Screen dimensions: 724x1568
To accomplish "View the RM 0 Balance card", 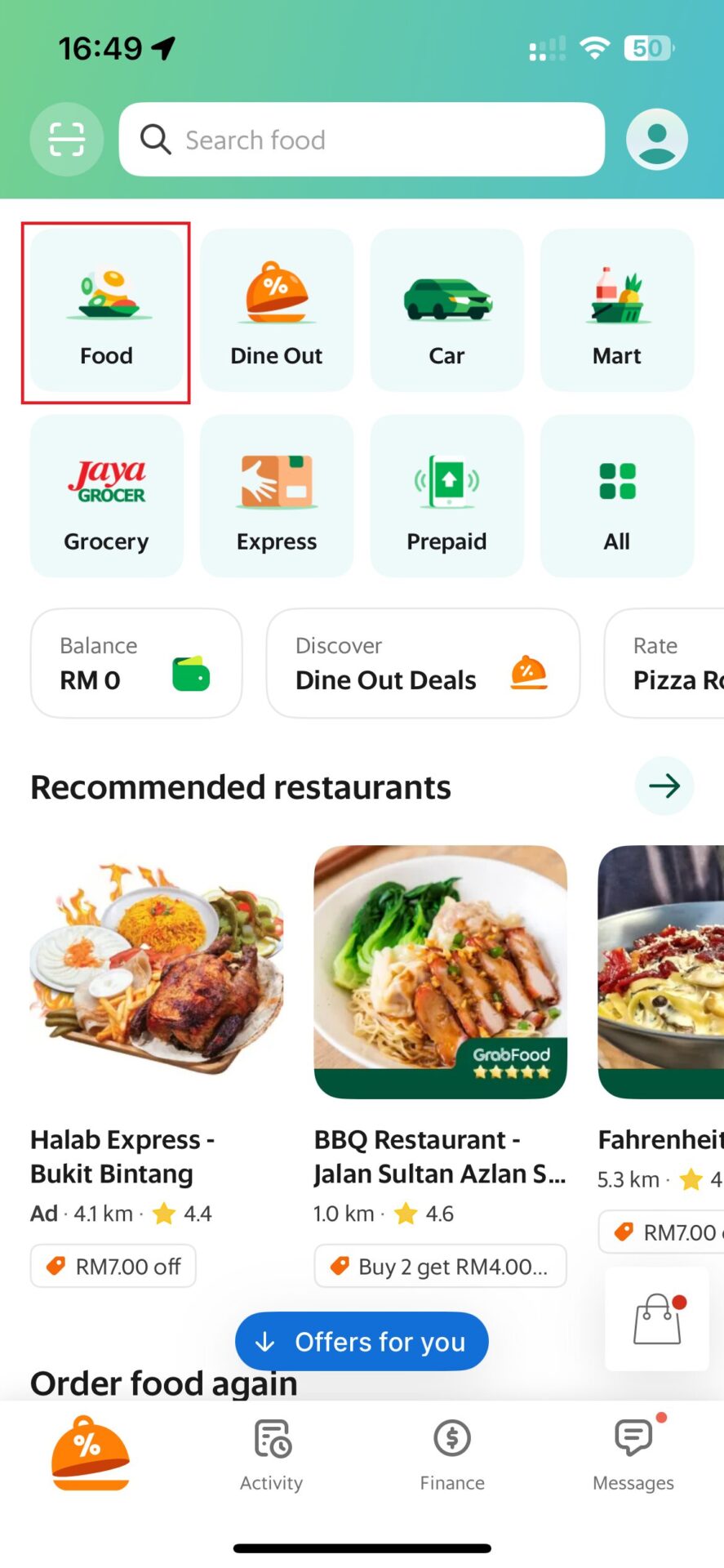I will point(136,663).
